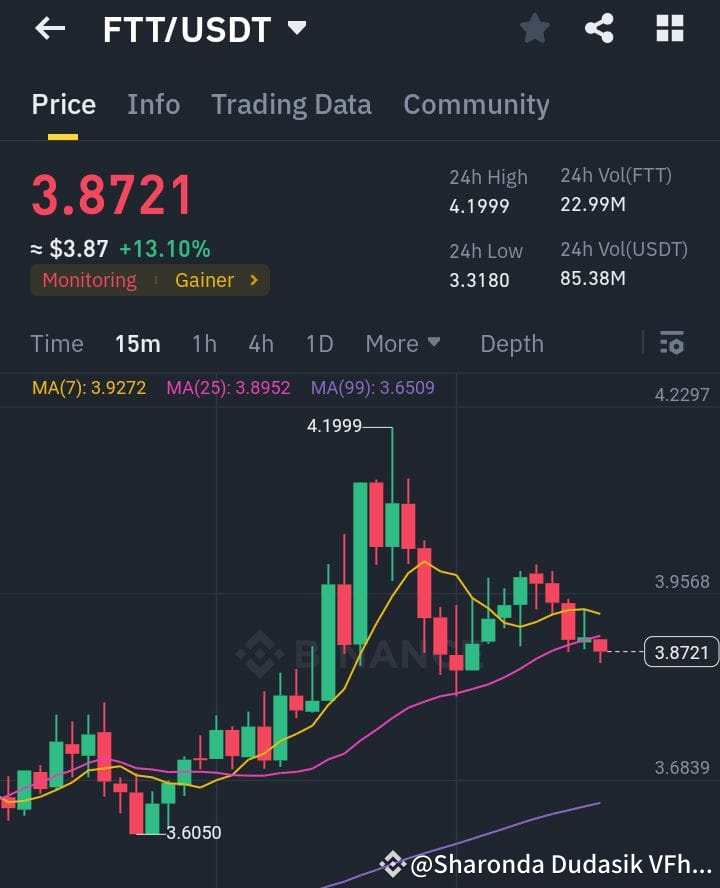Screen dimensions: 720x888
Task: Open chart display settings icon beside Depth
Action: tap(671, 343)
